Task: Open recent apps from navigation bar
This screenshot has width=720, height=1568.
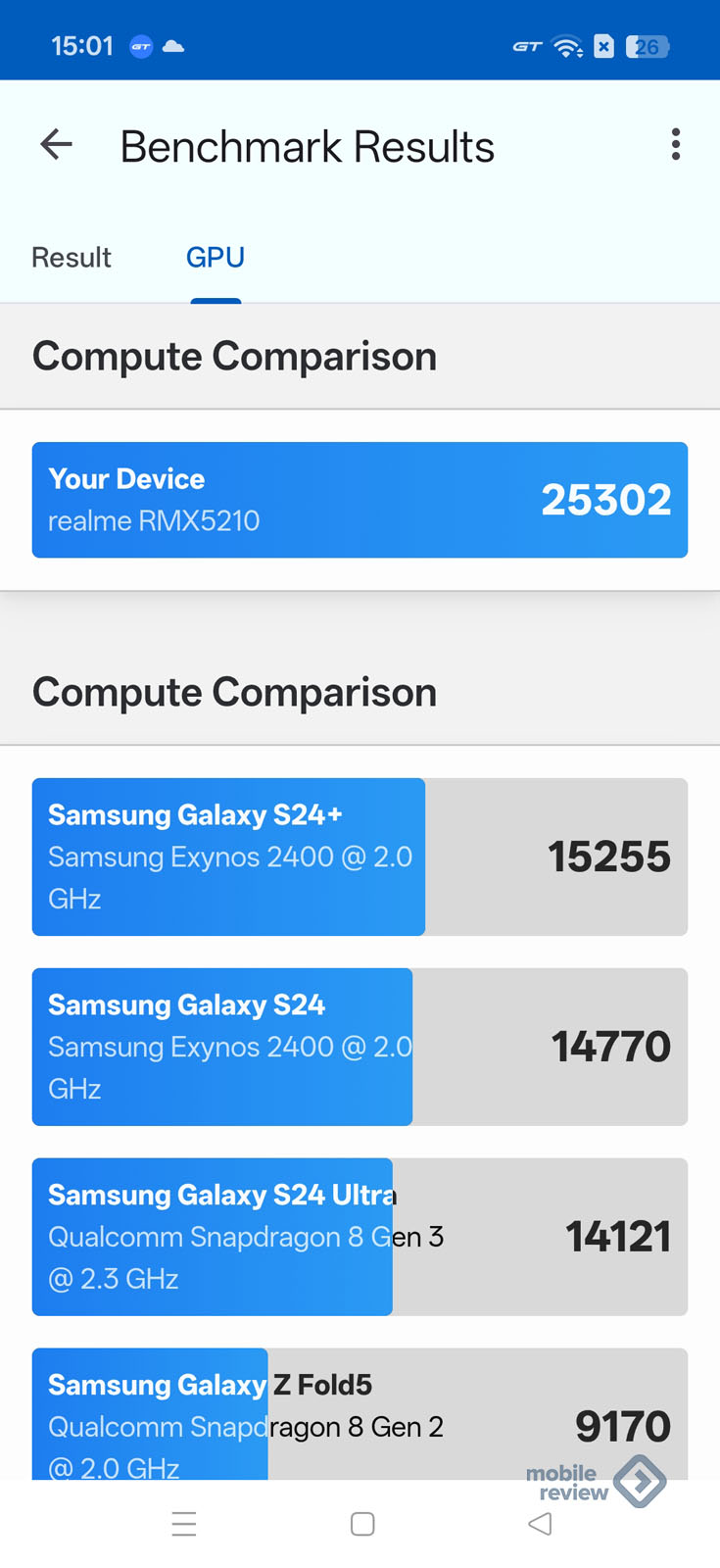Action: point(184,1524)
